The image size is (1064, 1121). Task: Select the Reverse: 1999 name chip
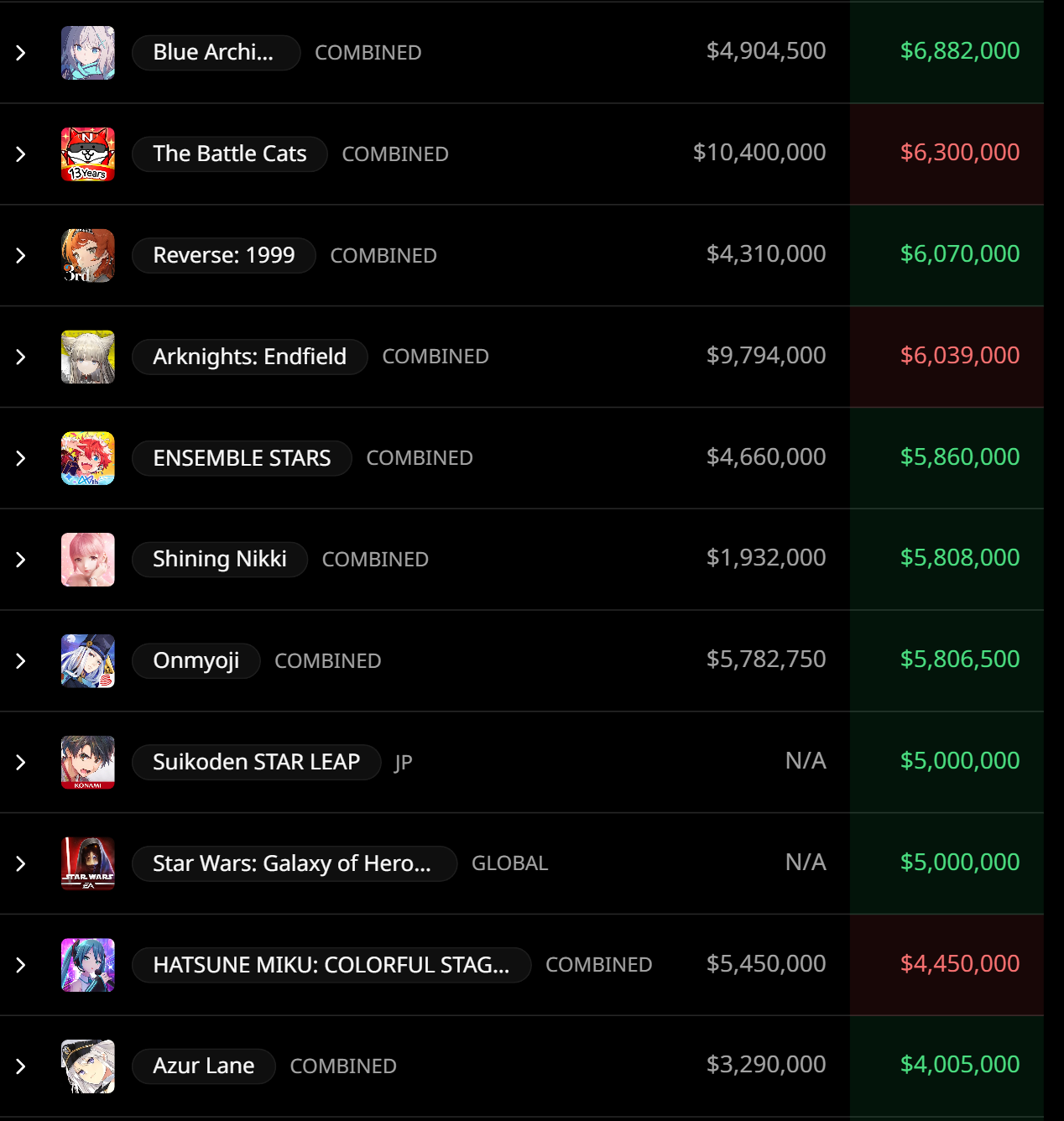223,256
